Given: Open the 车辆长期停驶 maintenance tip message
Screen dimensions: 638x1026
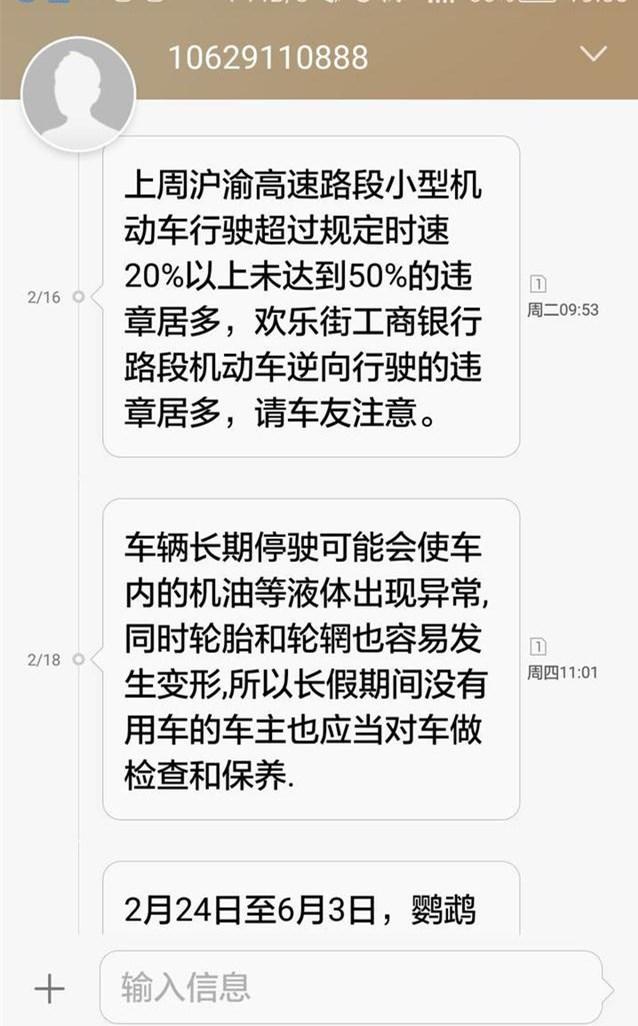Looking at the screenshot, I should coord(311,659).
